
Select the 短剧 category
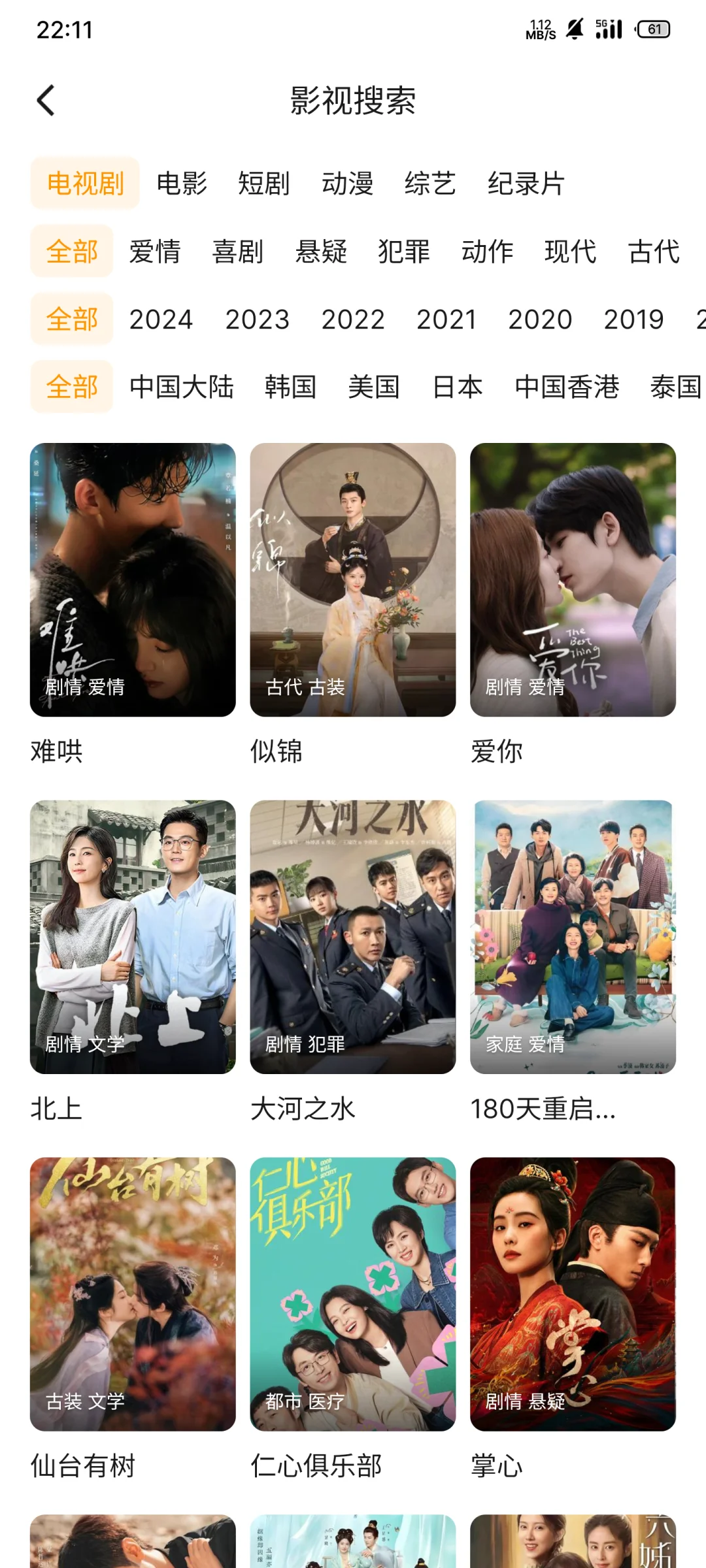point(263,184)
